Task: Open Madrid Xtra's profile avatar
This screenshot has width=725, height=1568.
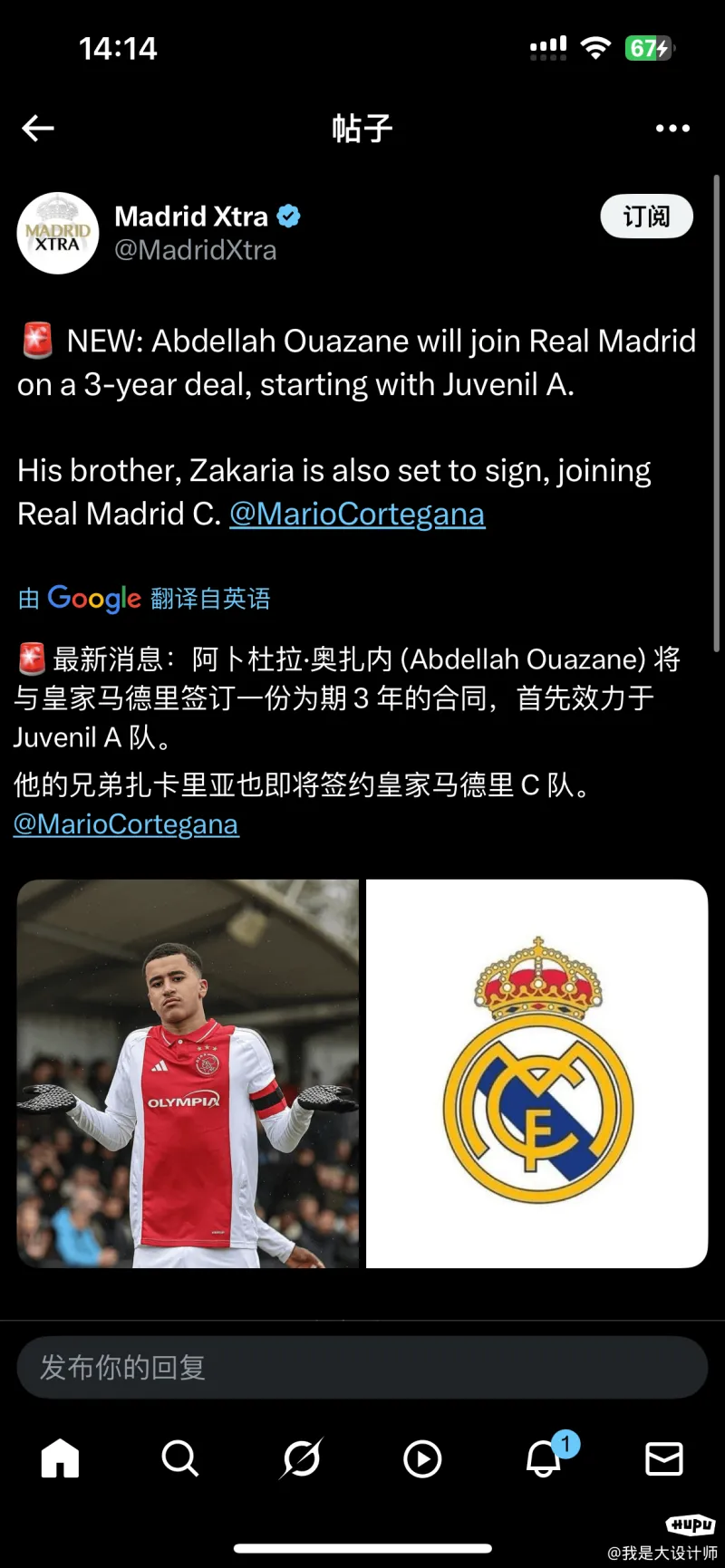Action: (x=58, y=233)
